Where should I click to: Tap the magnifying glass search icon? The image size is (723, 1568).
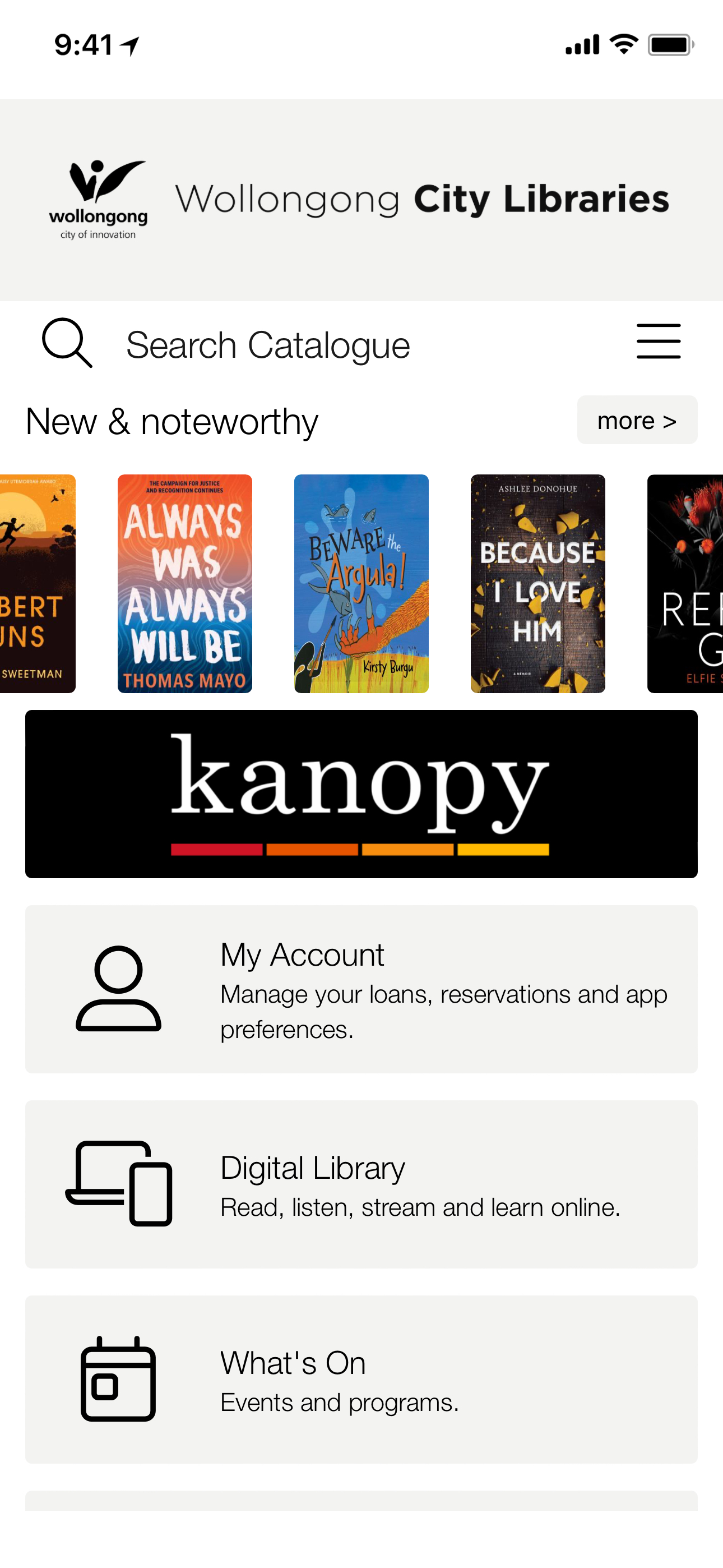pos(66,343)
